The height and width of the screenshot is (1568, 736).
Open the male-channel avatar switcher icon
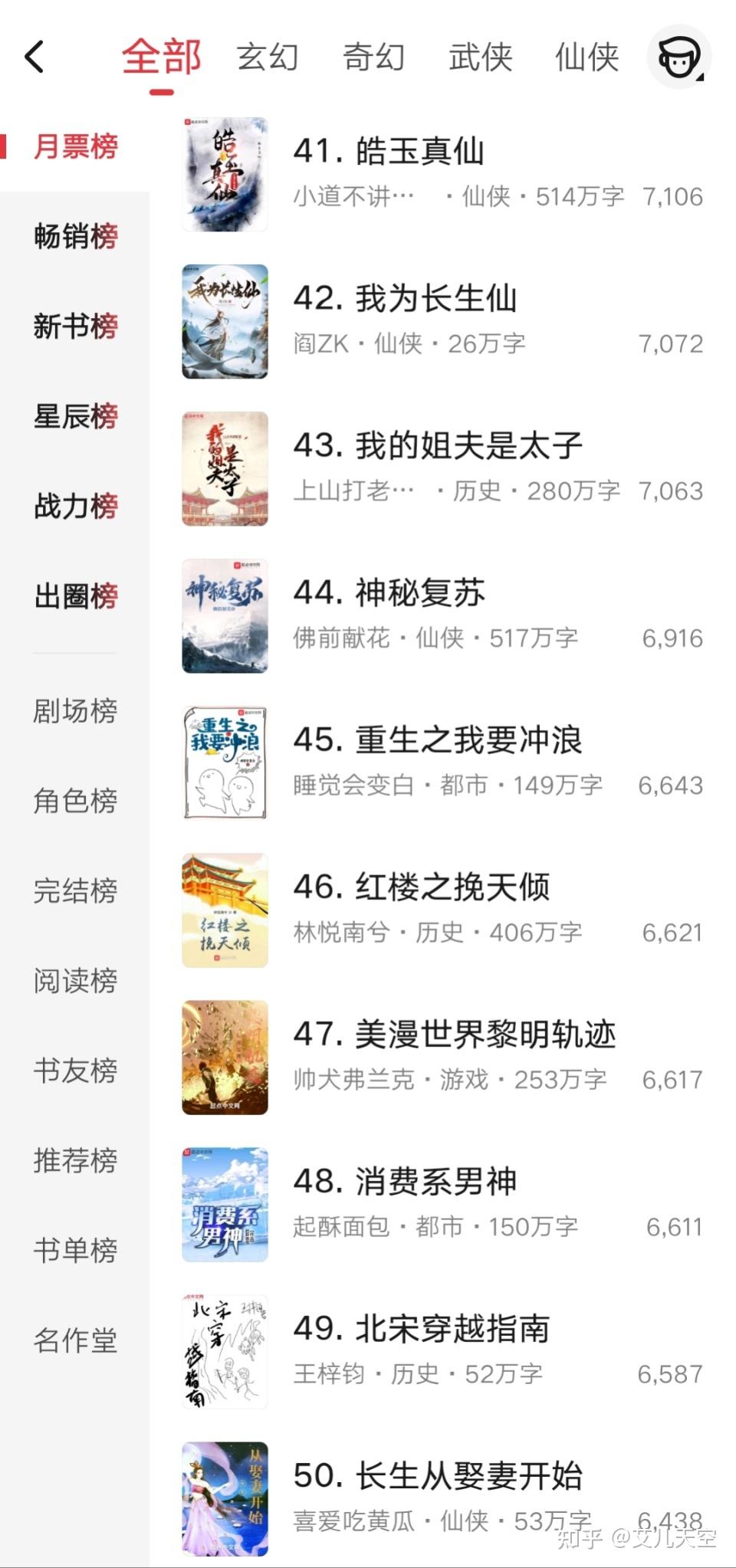coord(679,57)
